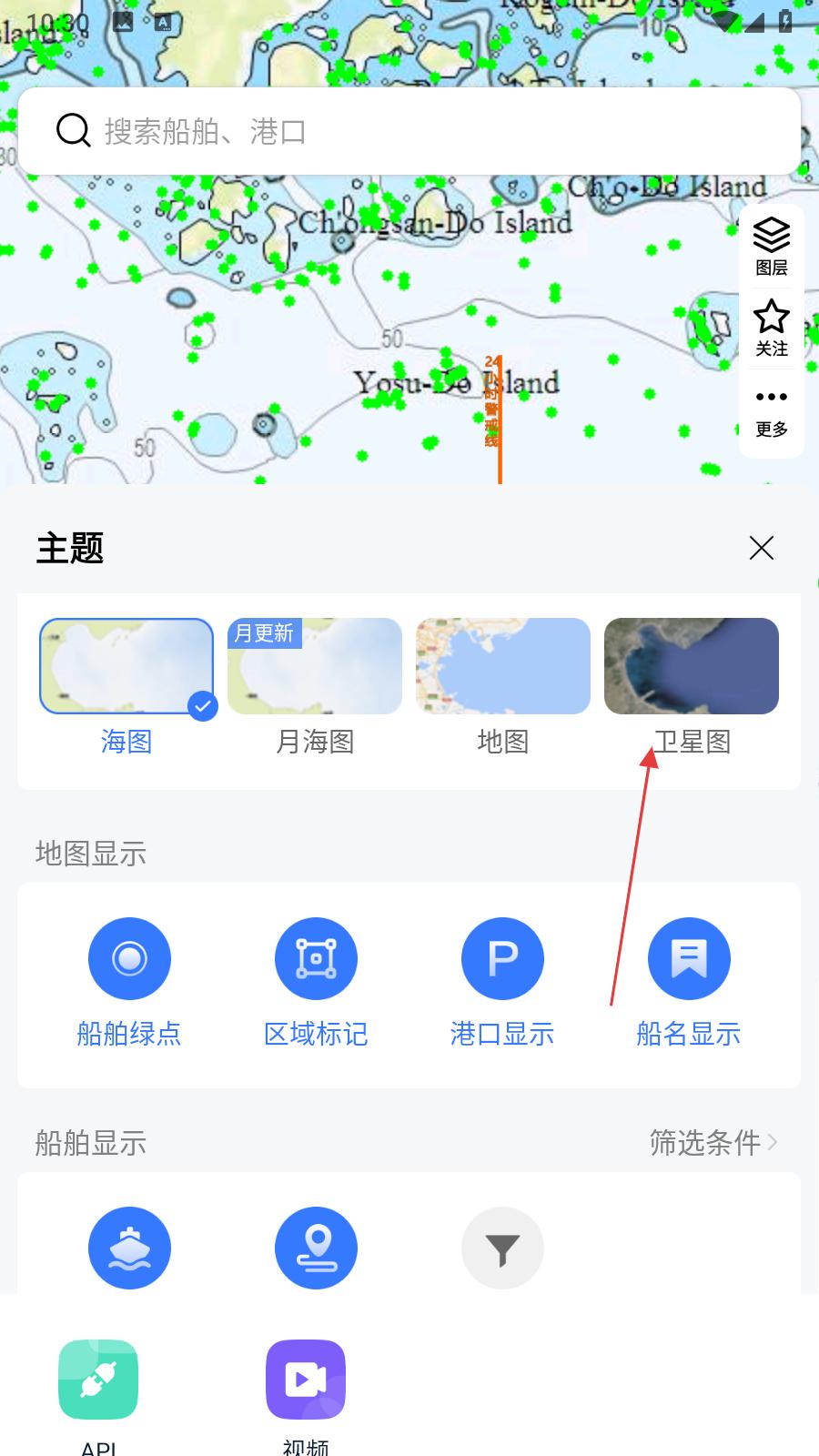The height and width of the screenshot is (1456, 819).
Task: Open the 更多 more options
Action: (771, 409)
